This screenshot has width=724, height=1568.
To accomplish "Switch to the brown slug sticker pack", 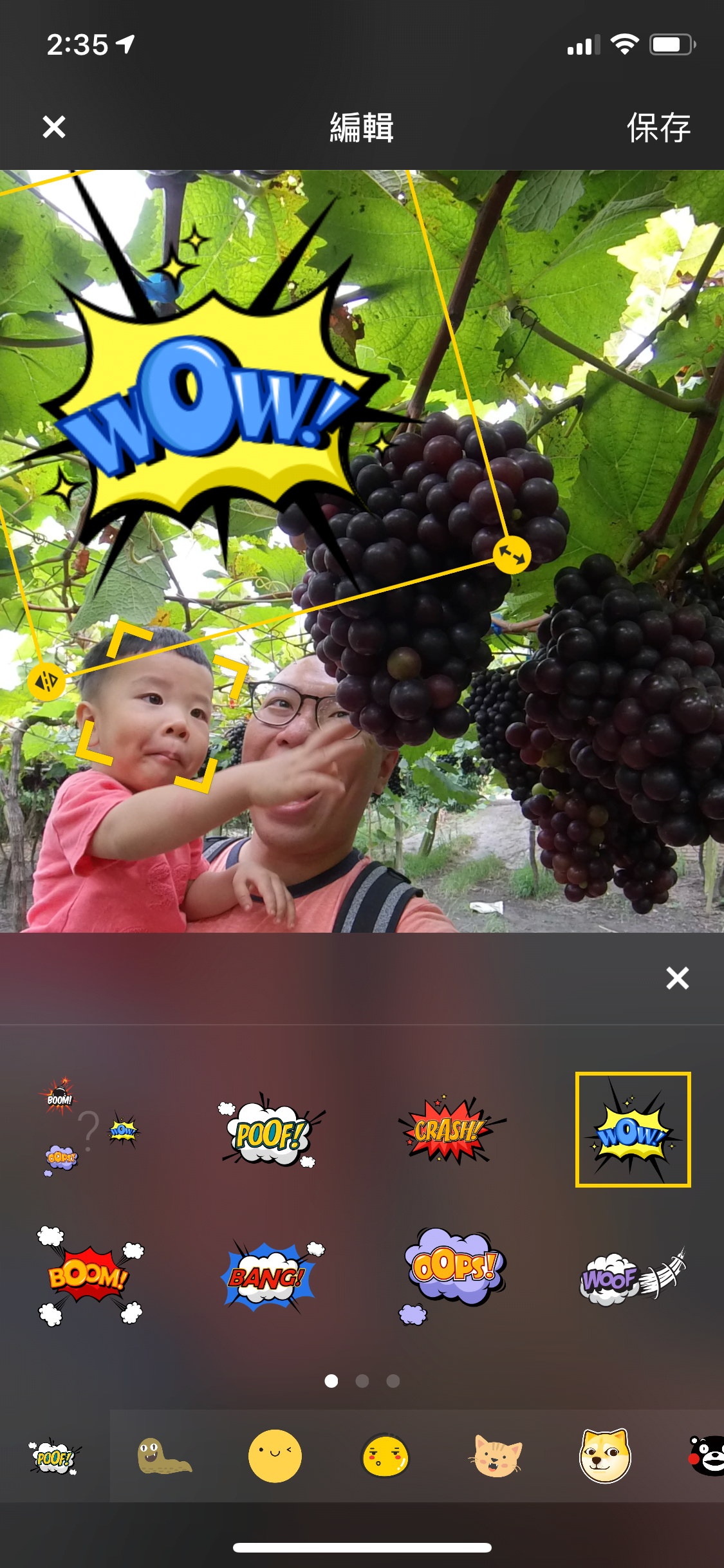I will tap(164, 1457).
